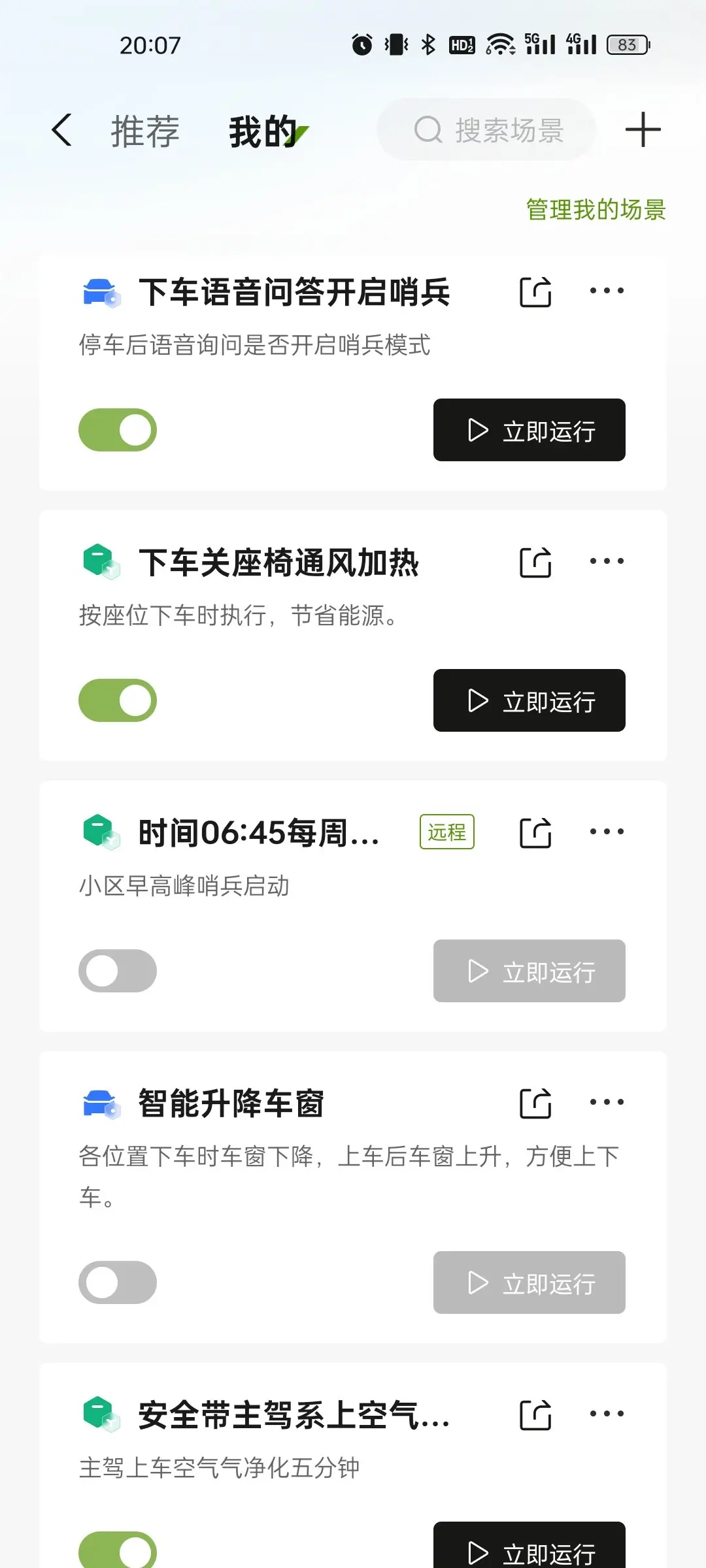Switch to the 推荐 tab
Viewport: 706px width, 1568px height.
pyautogui.click(x=145, y=131)
